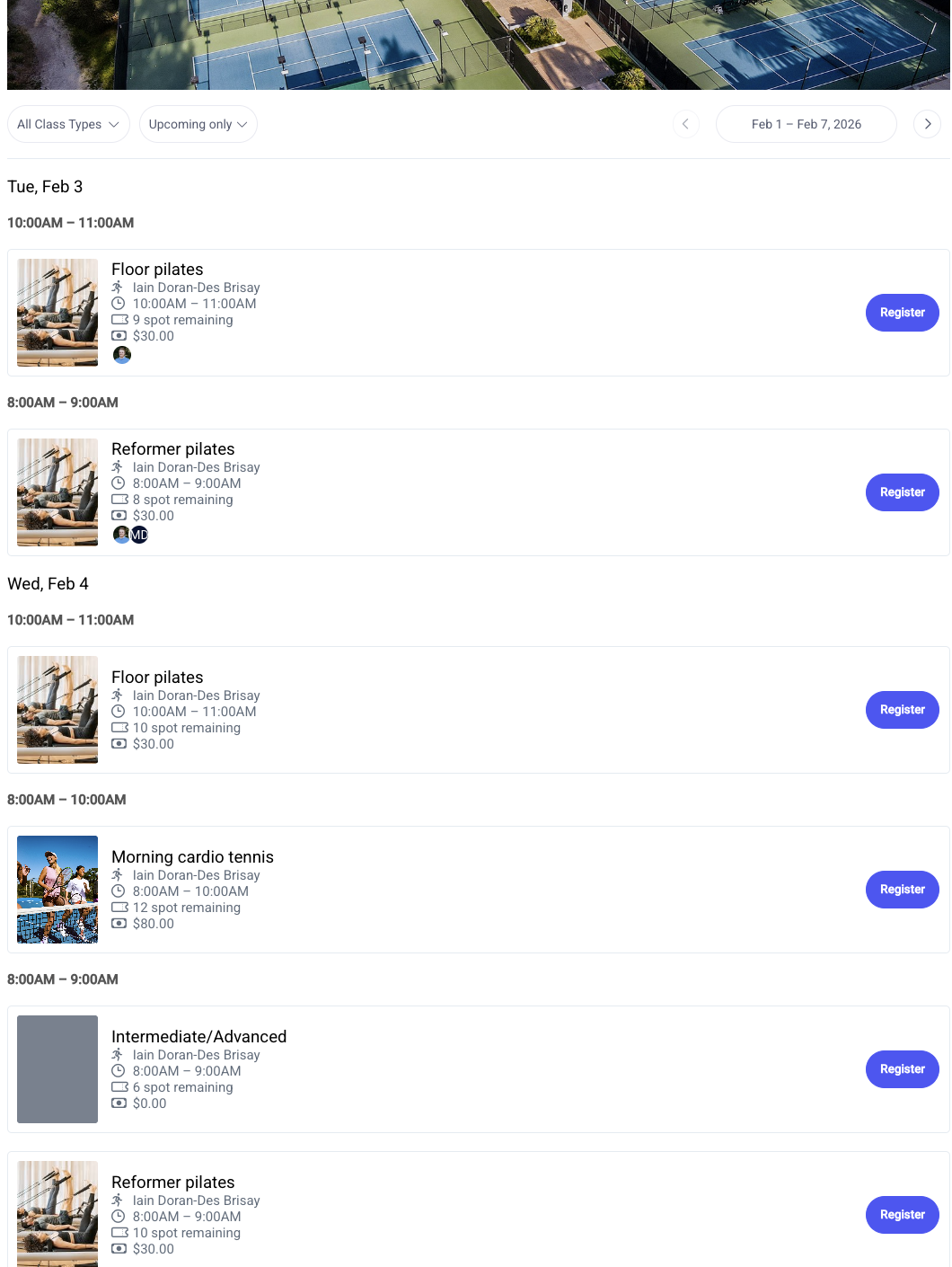
Task: Go to the previous week
Action: (x=685, y=124)
